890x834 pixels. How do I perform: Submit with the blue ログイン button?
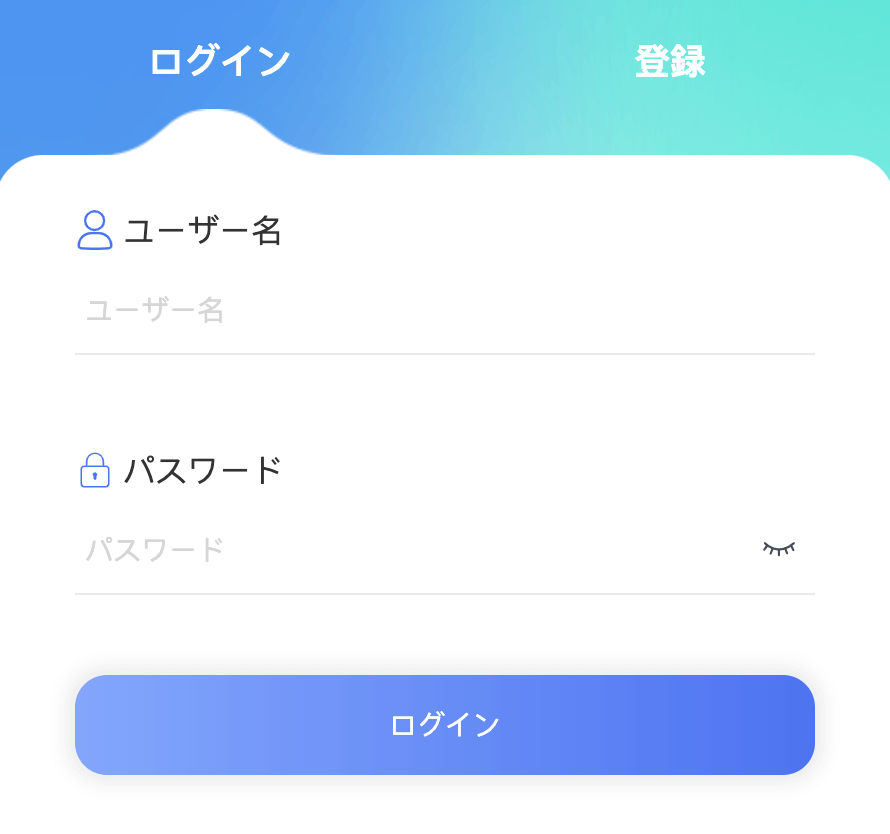444,725
